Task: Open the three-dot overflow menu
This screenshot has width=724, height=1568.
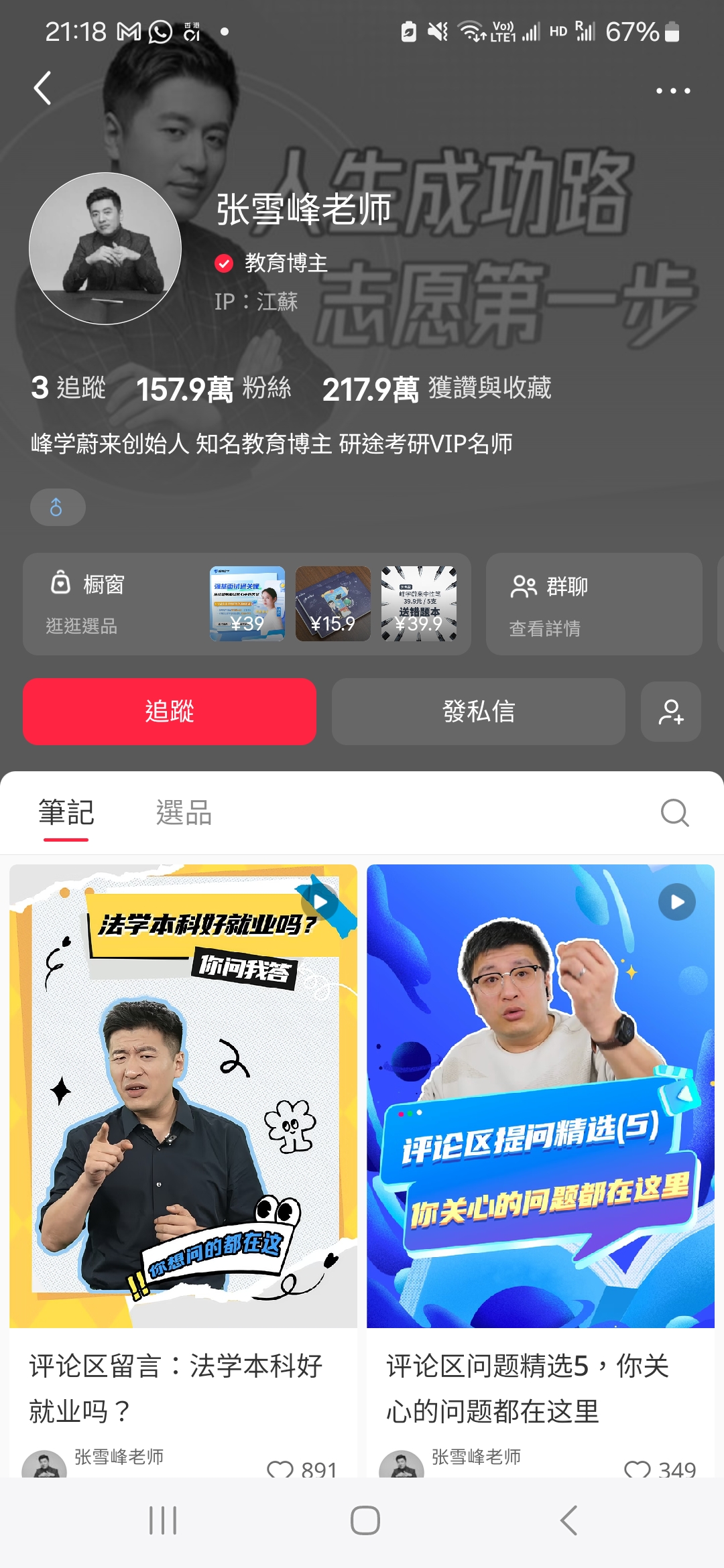Action: pyautogui.click(x=672, y=90)
